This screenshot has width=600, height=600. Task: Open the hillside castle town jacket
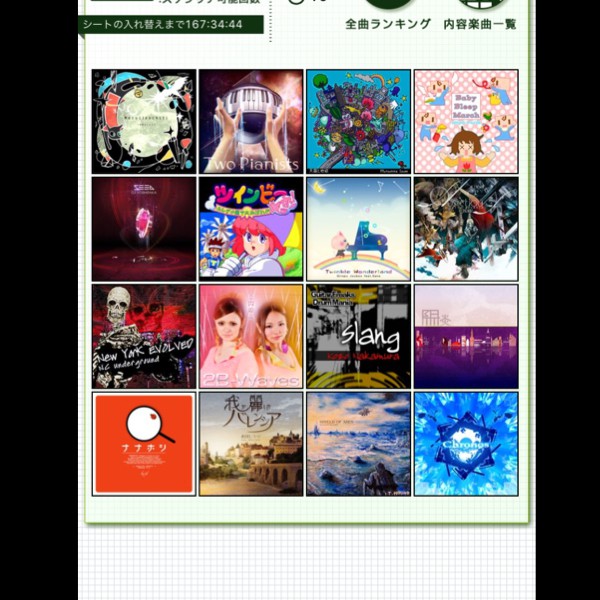251,443
